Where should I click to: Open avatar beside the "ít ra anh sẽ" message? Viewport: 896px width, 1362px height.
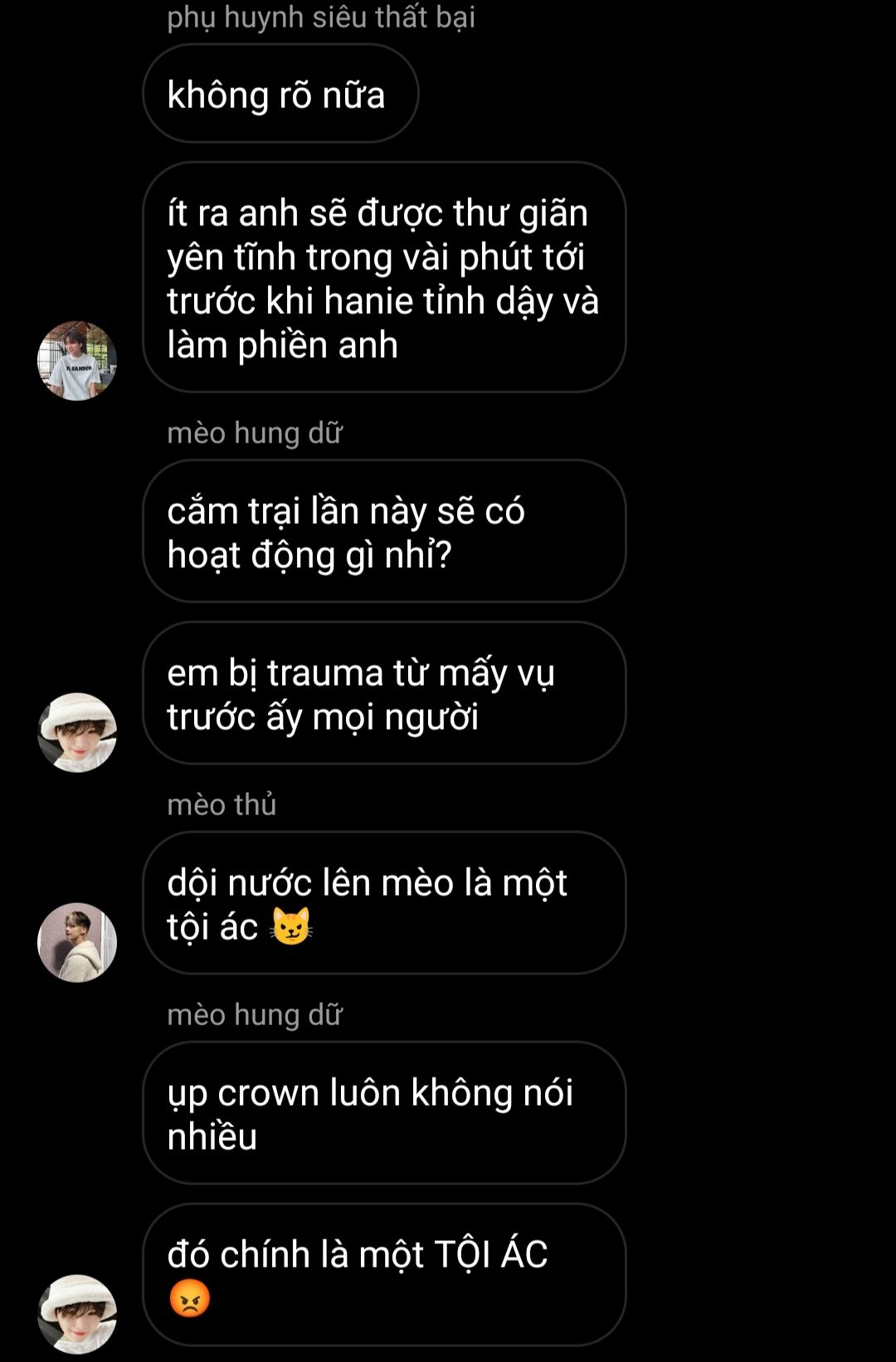pyautogui.click(x=77, y=361)
